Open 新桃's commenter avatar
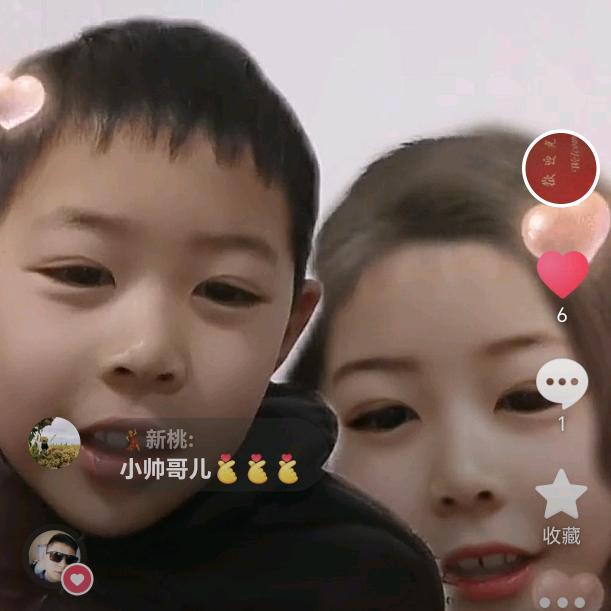The height and width of the screenshot is (611, 611). (54, 442)
